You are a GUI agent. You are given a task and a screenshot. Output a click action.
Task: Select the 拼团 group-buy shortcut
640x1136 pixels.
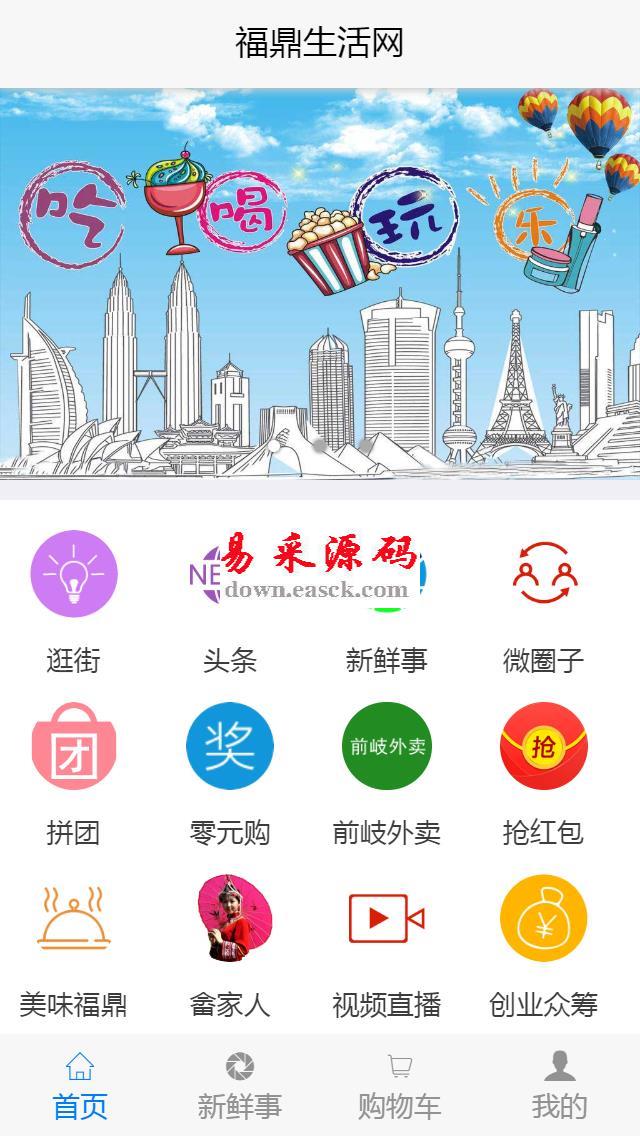click(74, 747)
